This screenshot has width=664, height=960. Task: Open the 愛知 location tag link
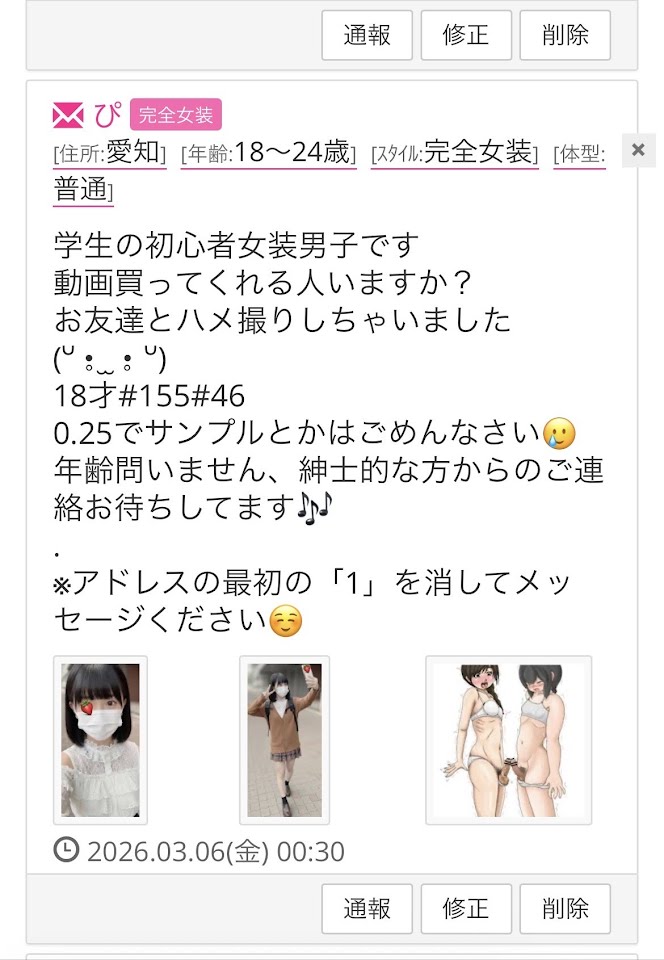pos(134,153)
